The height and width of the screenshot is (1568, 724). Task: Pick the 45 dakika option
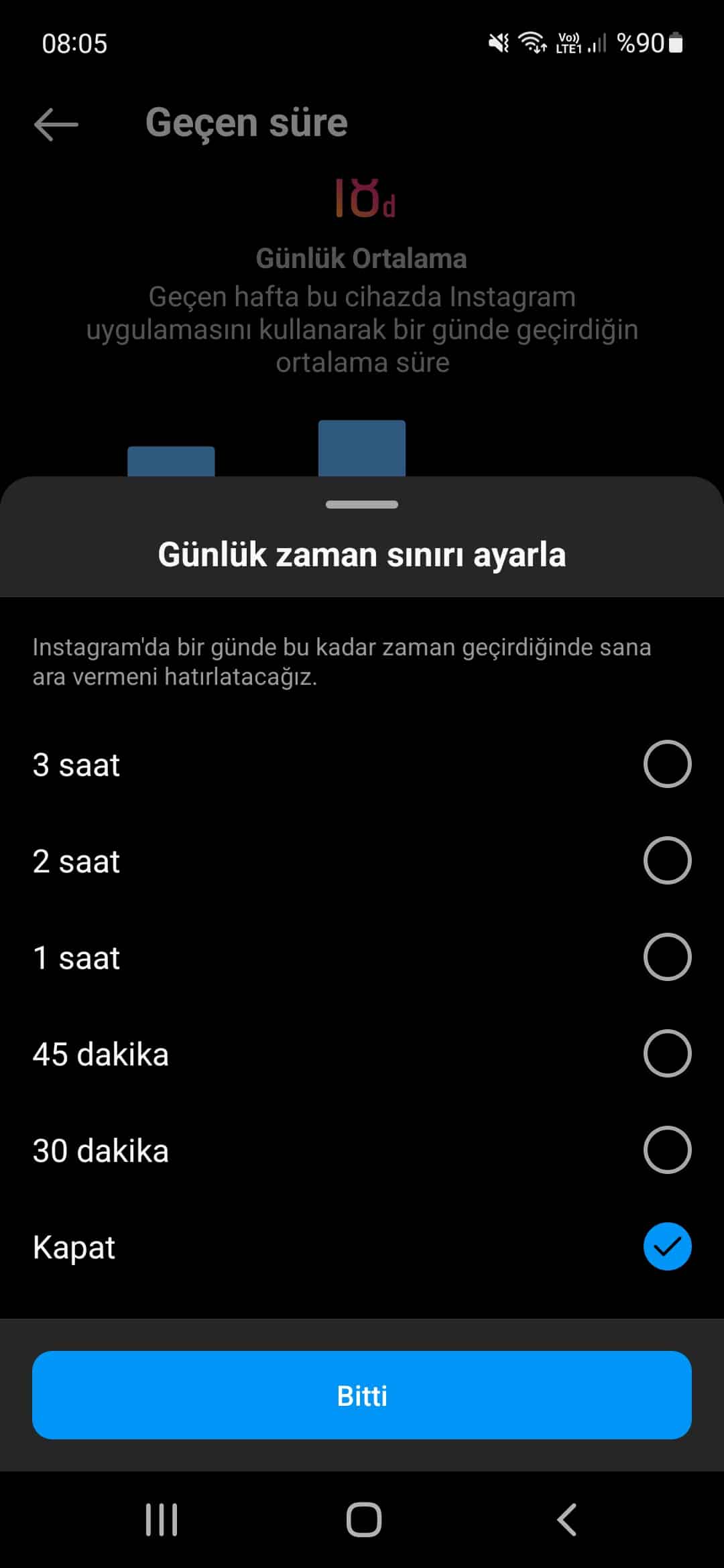(x=362, y=1053)
